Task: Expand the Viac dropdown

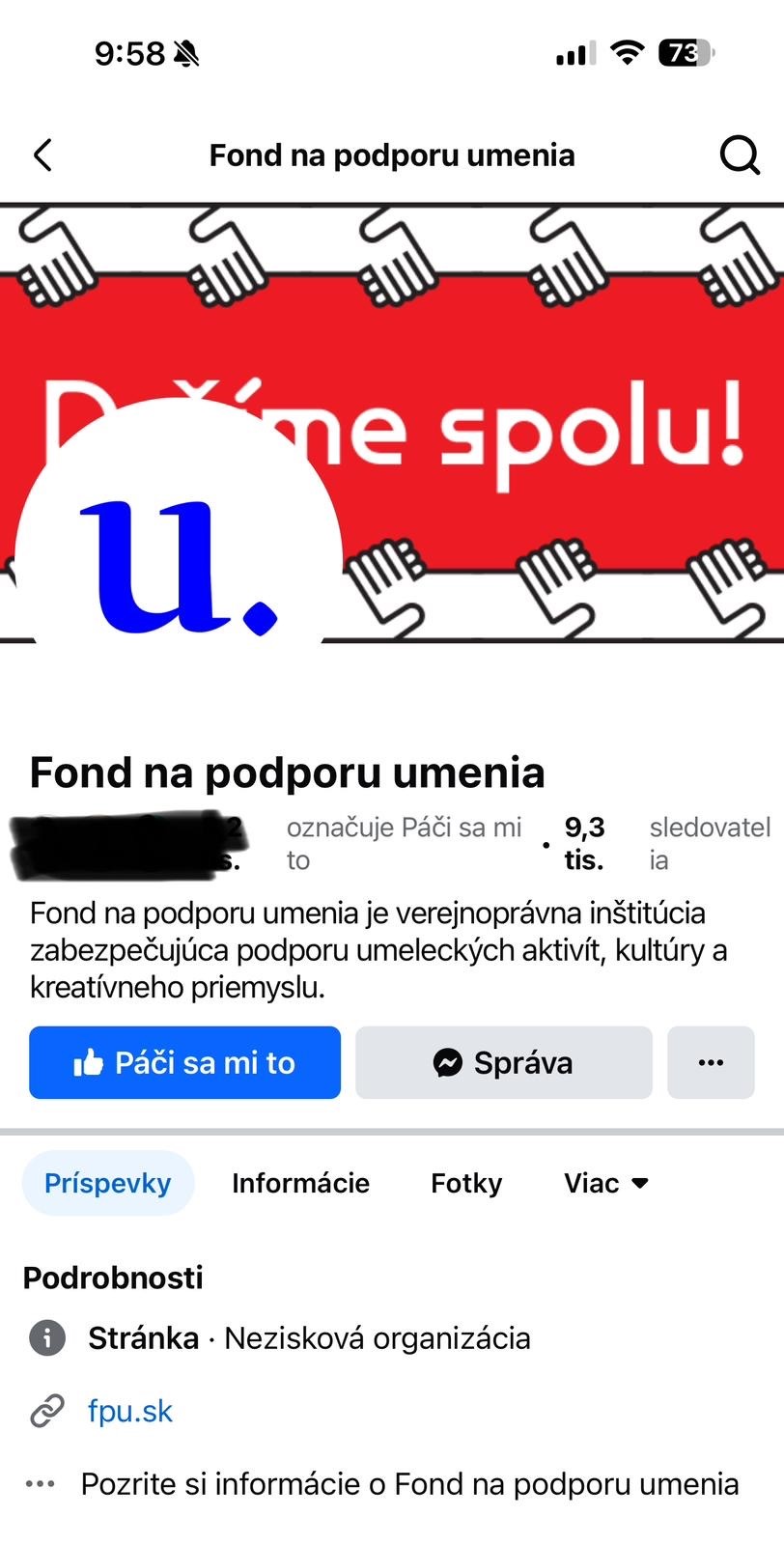Action: tap(605, 1183)
